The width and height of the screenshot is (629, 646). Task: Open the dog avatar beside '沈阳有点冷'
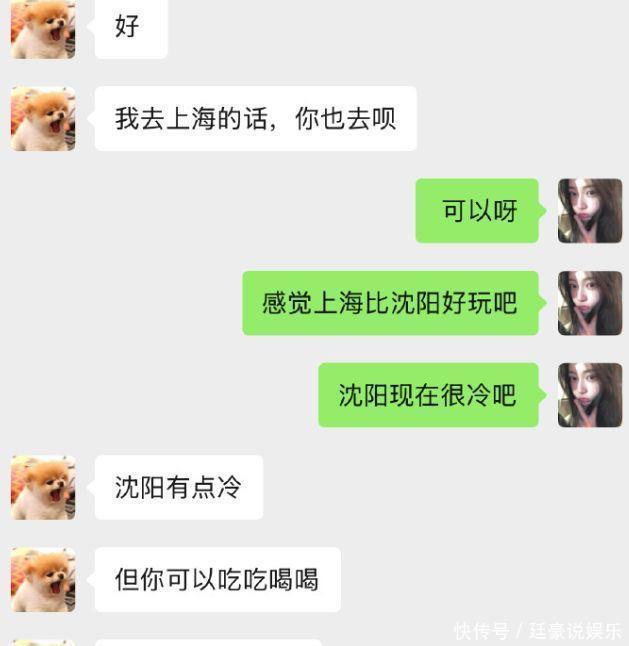[43, 487]
